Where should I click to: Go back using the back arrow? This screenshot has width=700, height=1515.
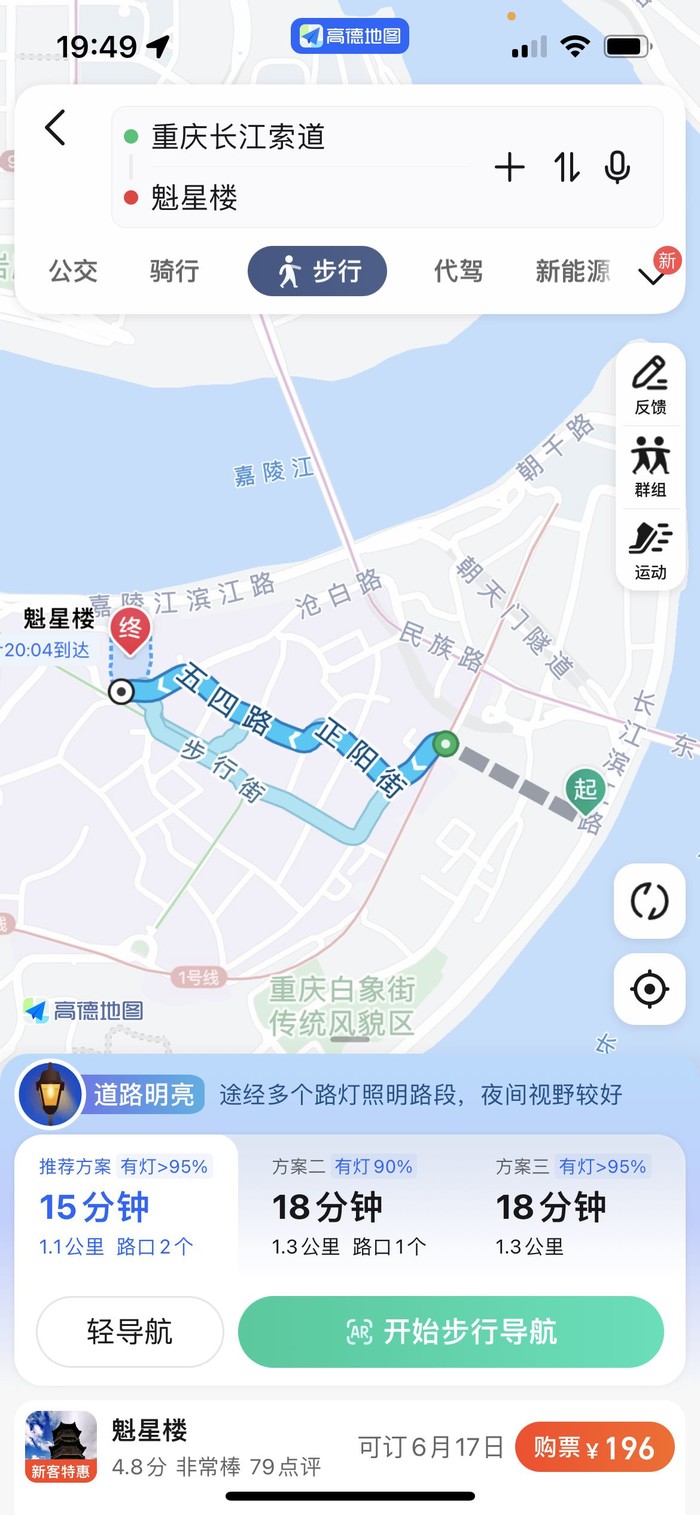pos(56,128)
